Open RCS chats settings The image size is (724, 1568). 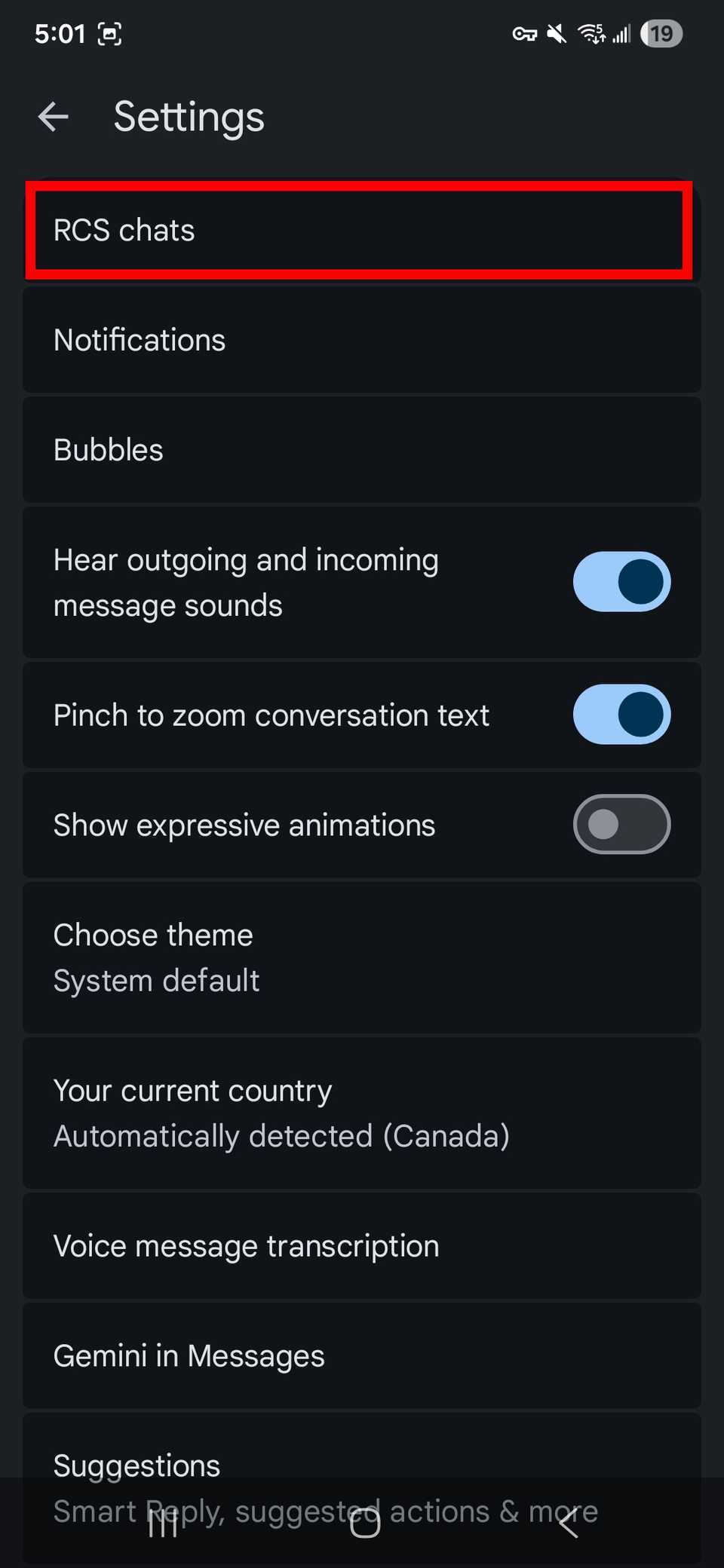click(x=359, y=230)
